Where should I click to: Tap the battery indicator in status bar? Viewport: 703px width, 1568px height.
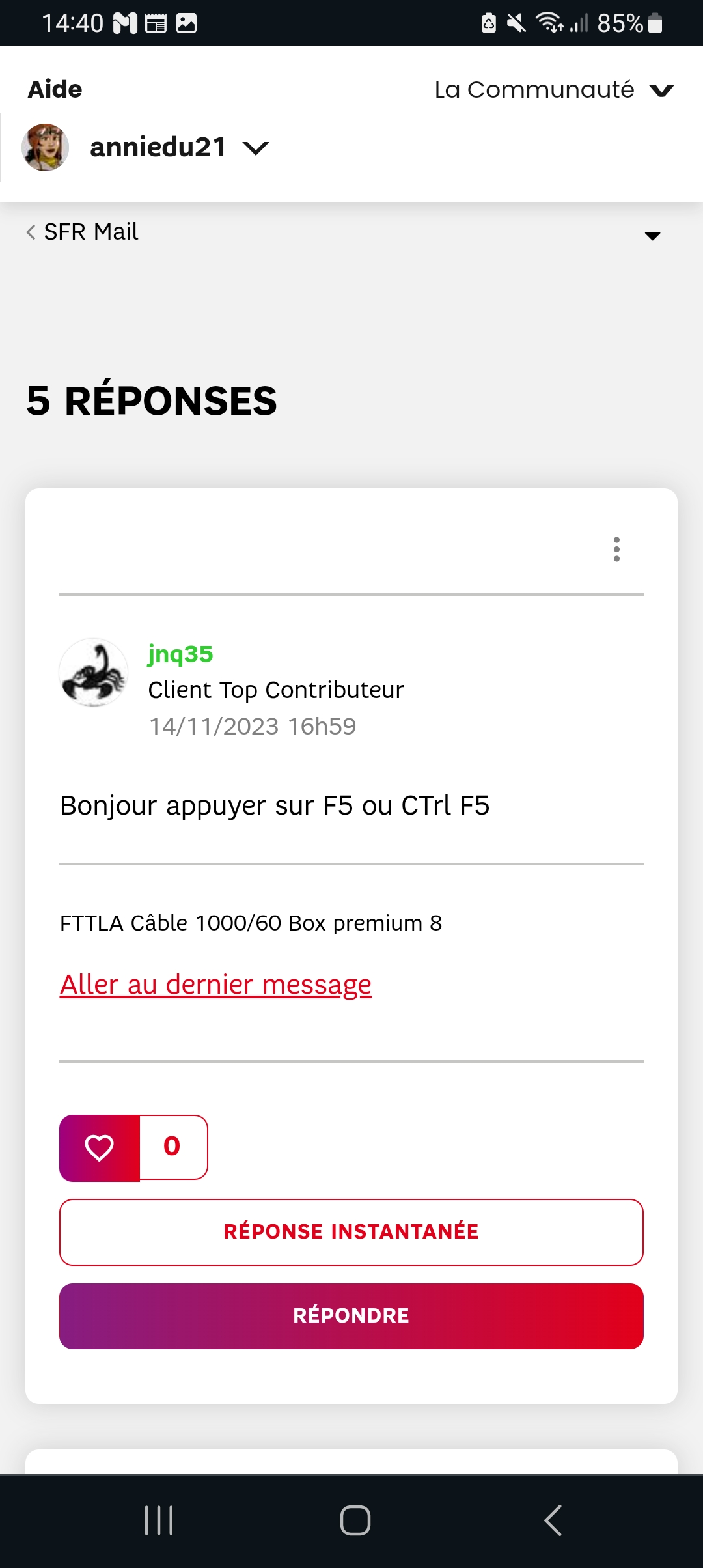(x=655, y=22)
